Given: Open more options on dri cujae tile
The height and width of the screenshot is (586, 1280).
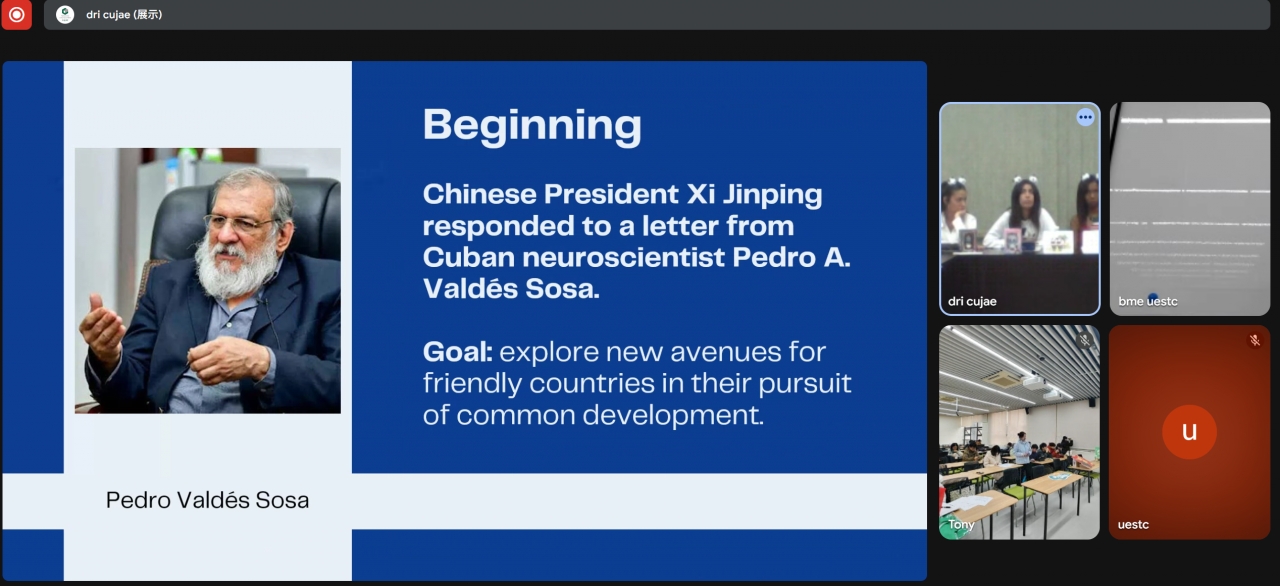Looking at the screenshot, I should click(x=1085, y=117).
